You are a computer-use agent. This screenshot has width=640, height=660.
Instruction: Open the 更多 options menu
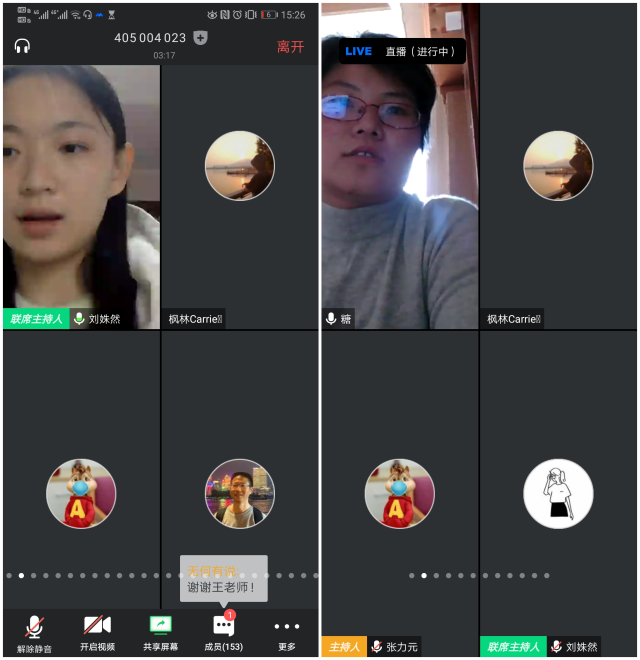point(287,632)
